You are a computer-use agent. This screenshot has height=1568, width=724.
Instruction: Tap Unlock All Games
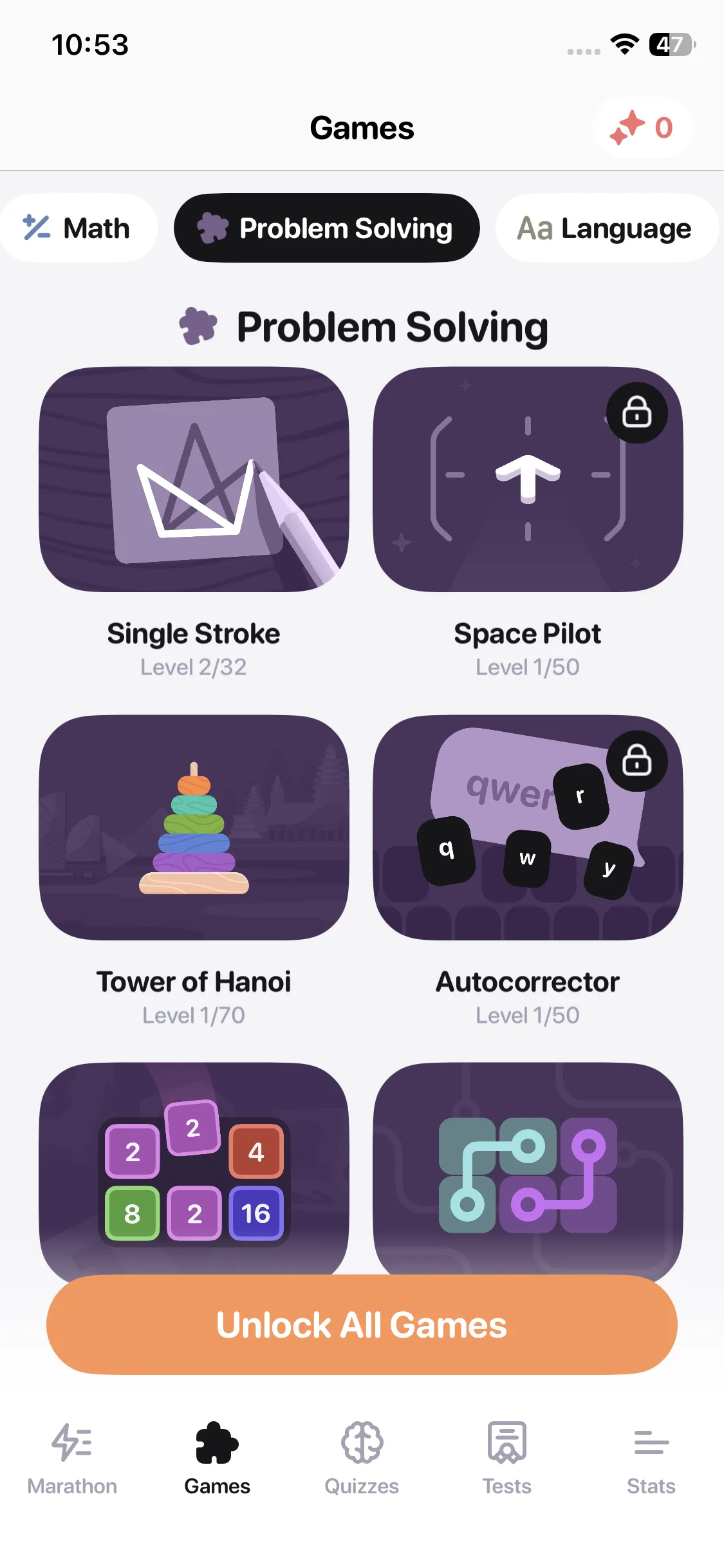[362, 1325]
